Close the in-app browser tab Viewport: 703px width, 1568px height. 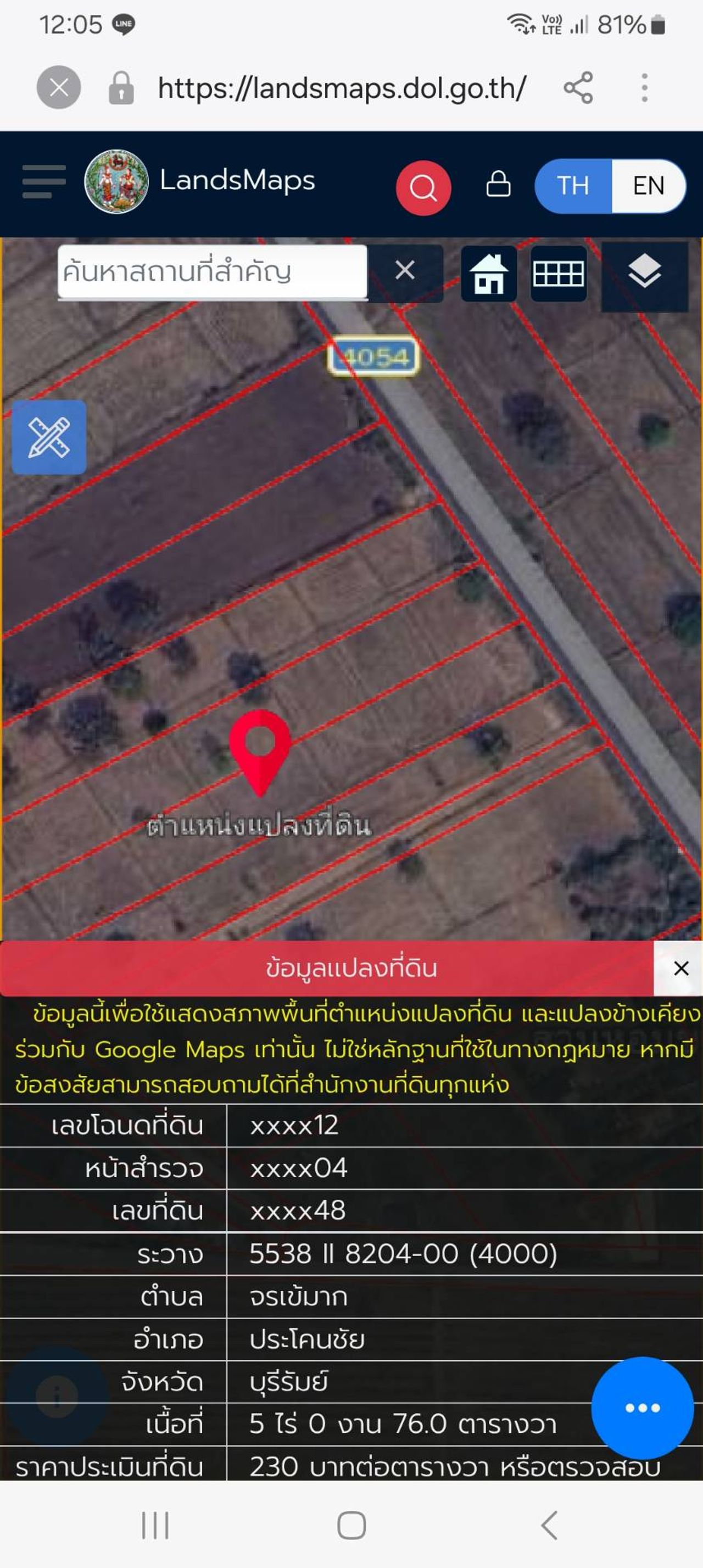(x=58, y=88)
